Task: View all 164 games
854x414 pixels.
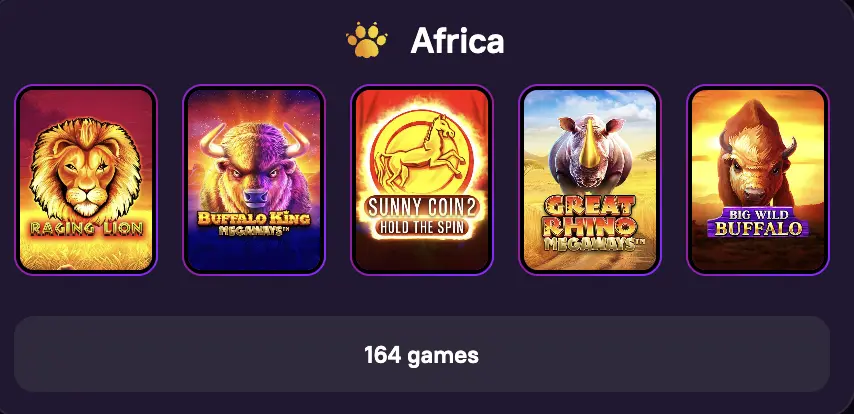Action: (x=421, y=354)
